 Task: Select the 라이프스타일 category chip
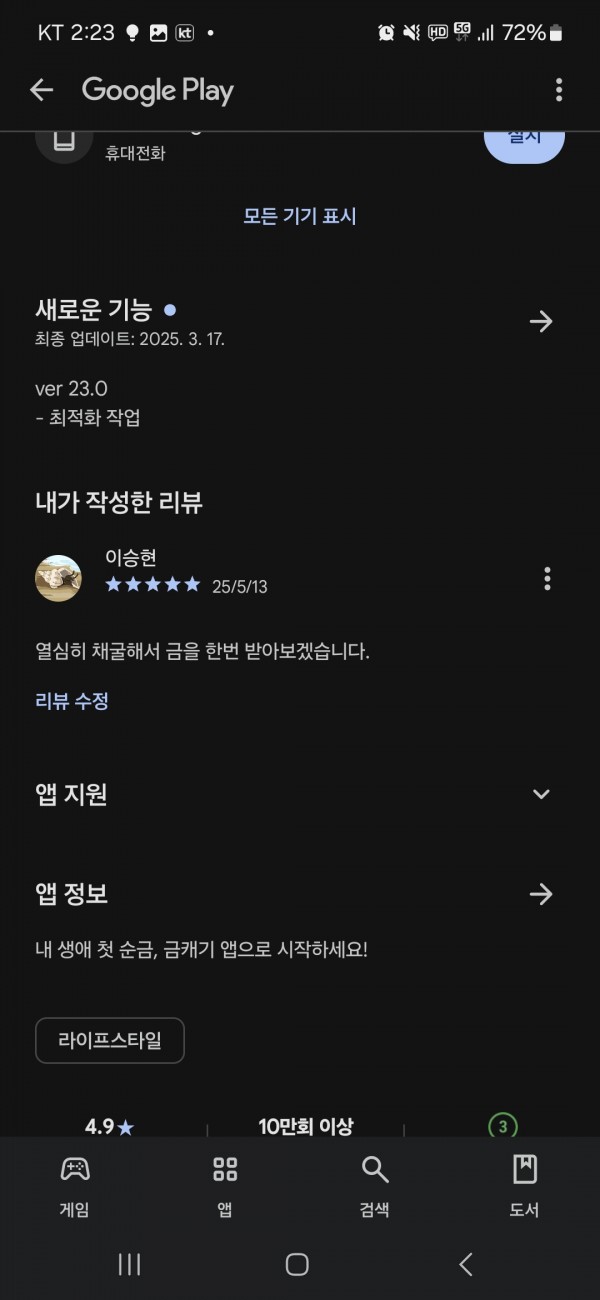pos(110,1040)
